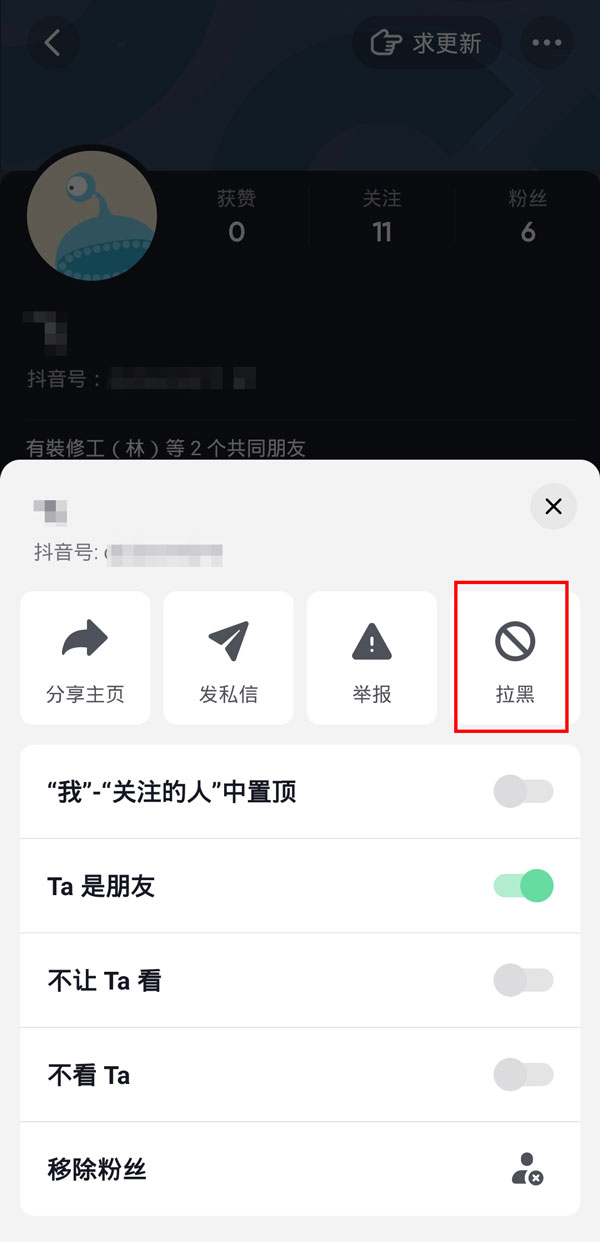The height and width of the screenshot is (1242, 600).
Task: Turn off the Ta 是朋友 switch
Action: [x=523, y=886]
